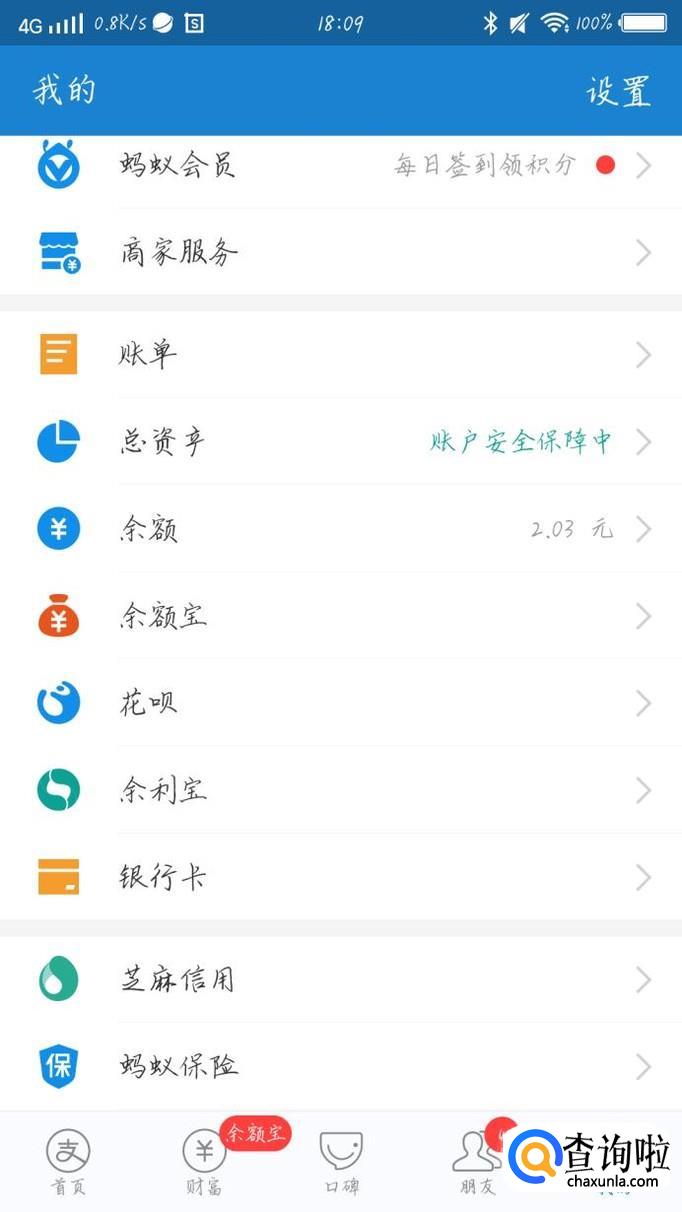682x1212 pixels.
Task: Go to the 财富 tab
Action: tap(204, 1163)
